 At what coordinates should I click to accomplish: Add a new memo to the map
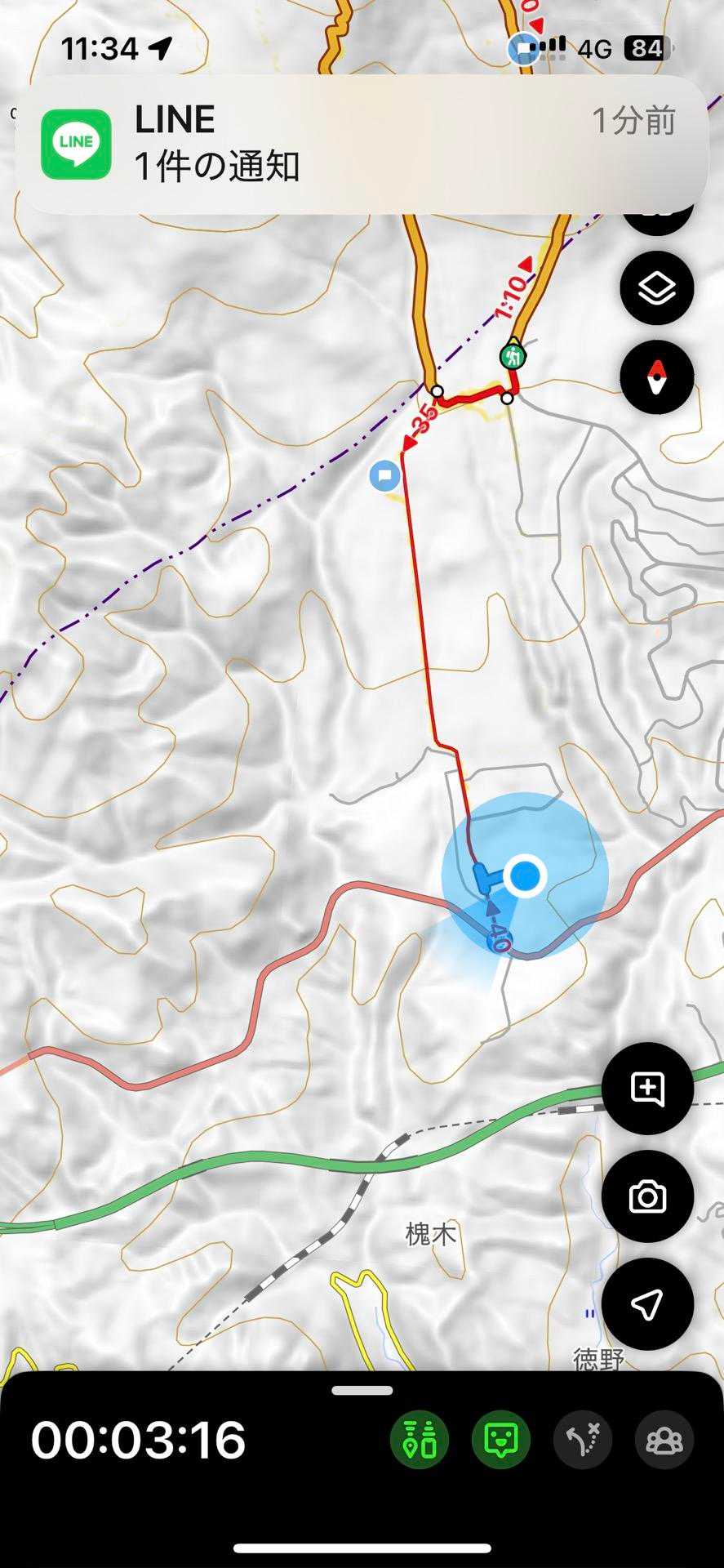pyautogui.click(x=647, y=1089)
